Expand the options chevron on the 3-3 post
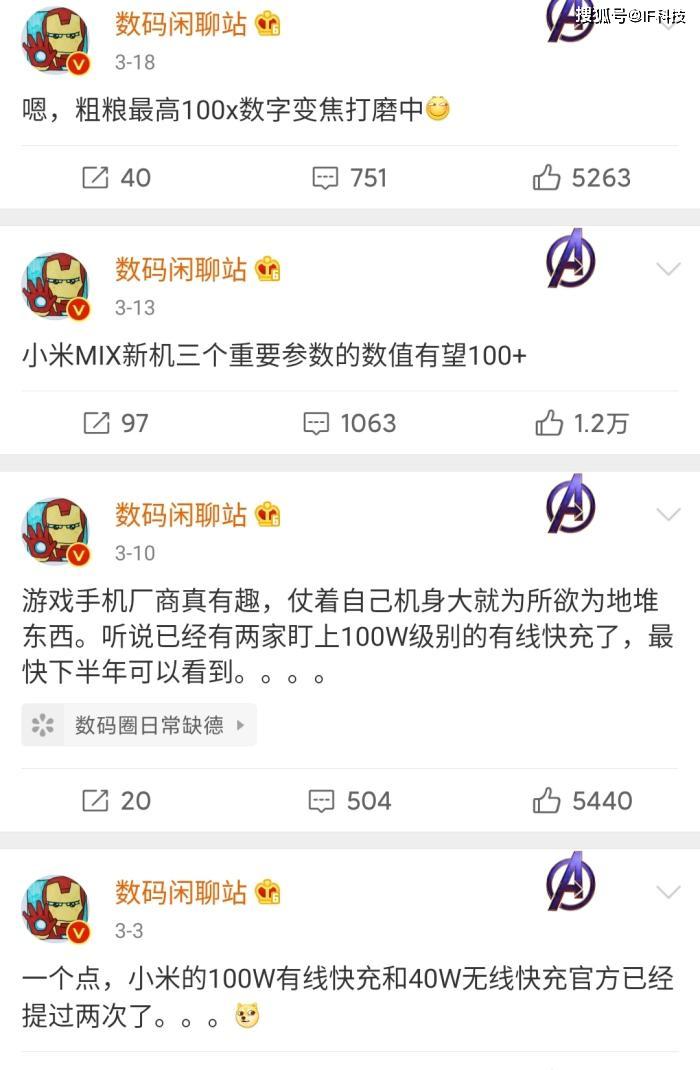The width and height of the screenshot is (700, 1070). (x=667, y=891)
